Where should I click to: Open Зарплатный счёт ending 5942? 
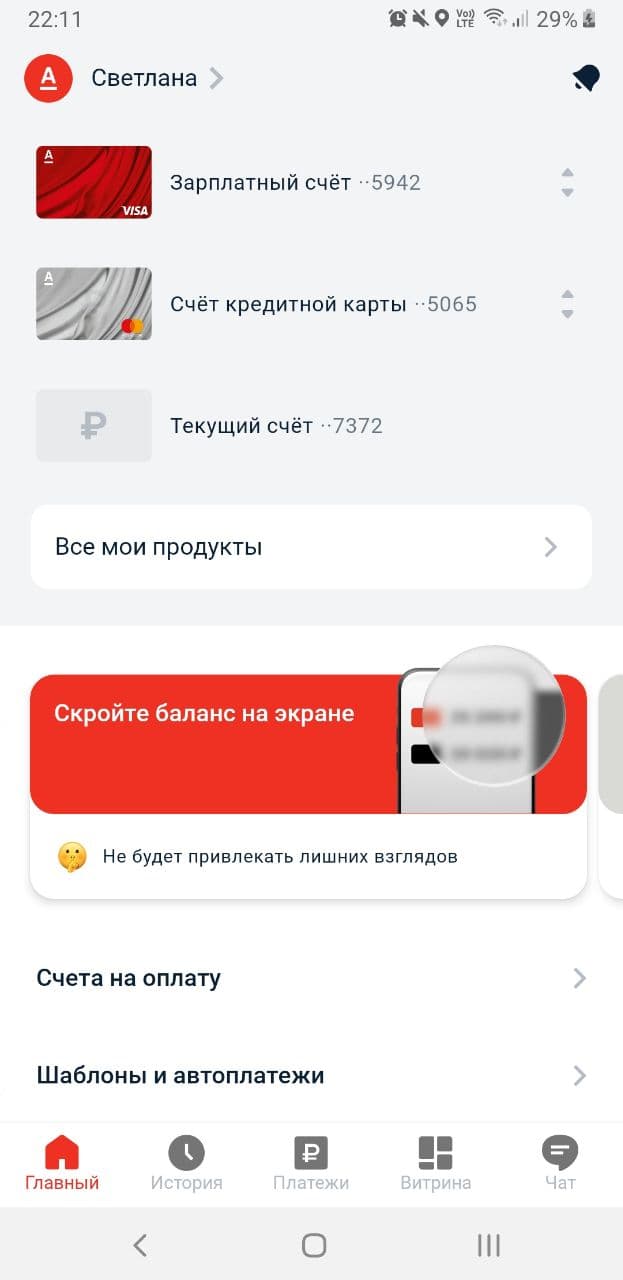(295, 183)
